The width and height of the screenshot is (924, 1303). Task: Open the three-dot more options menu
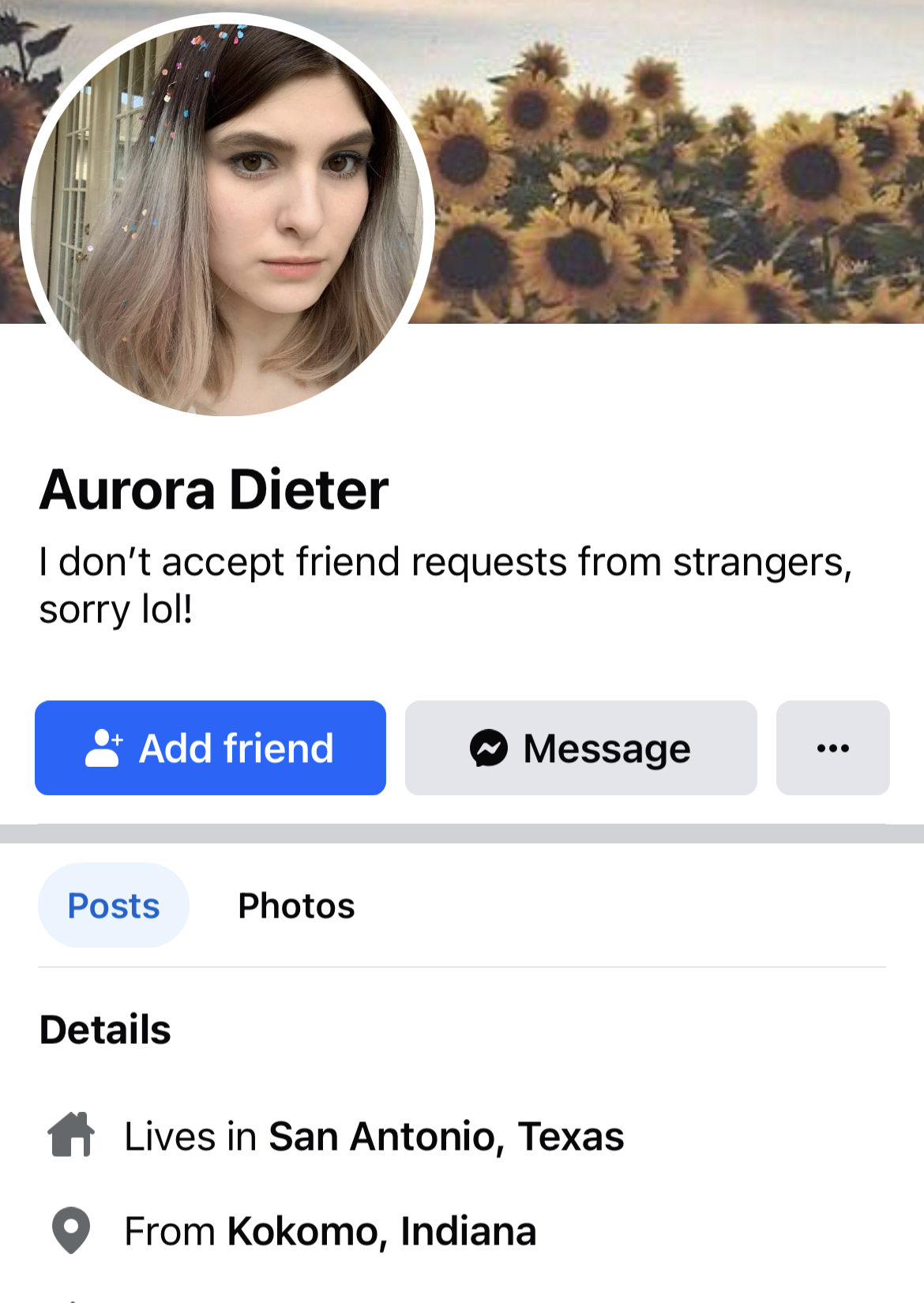click(x=832, y=748)
